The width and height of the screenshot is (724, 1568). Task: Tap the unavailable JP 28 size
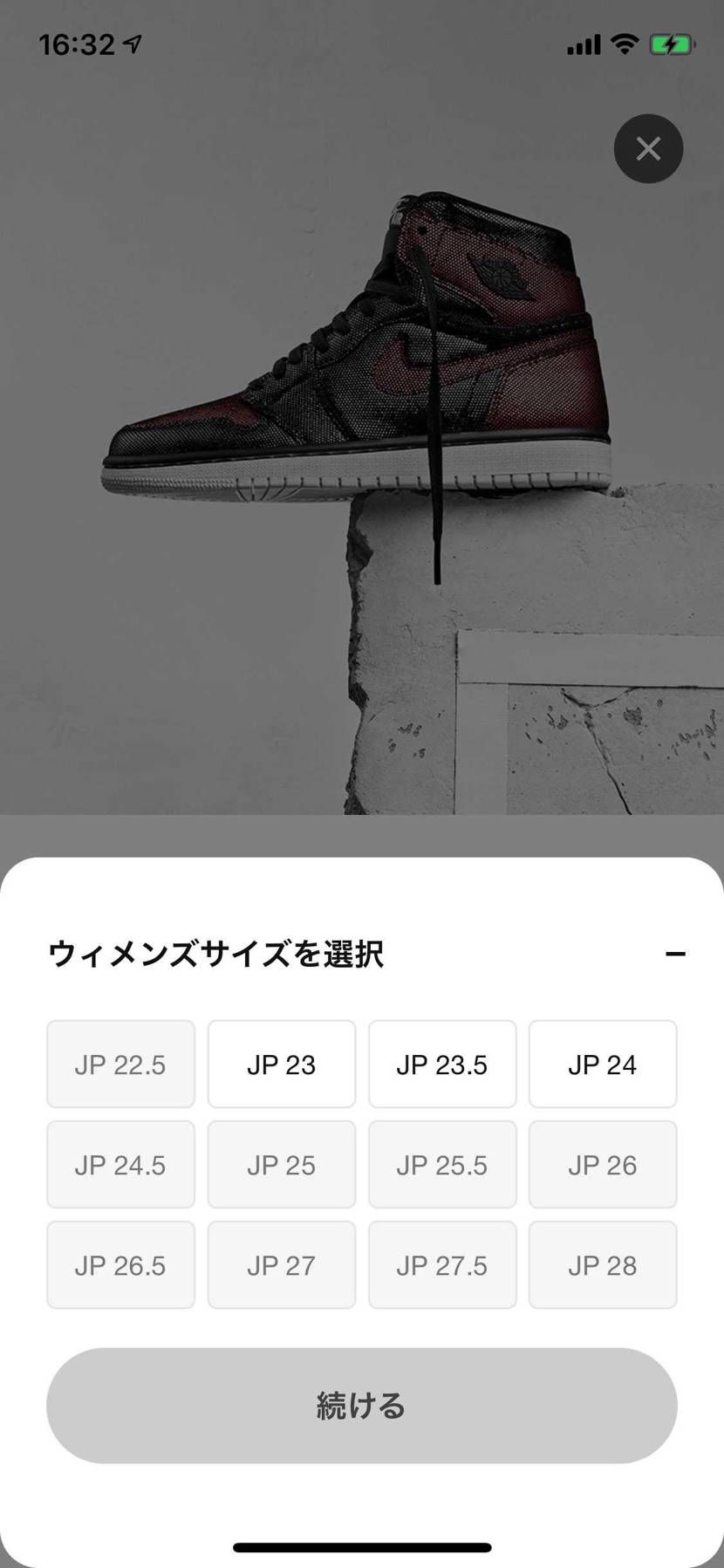(603, 1264)
